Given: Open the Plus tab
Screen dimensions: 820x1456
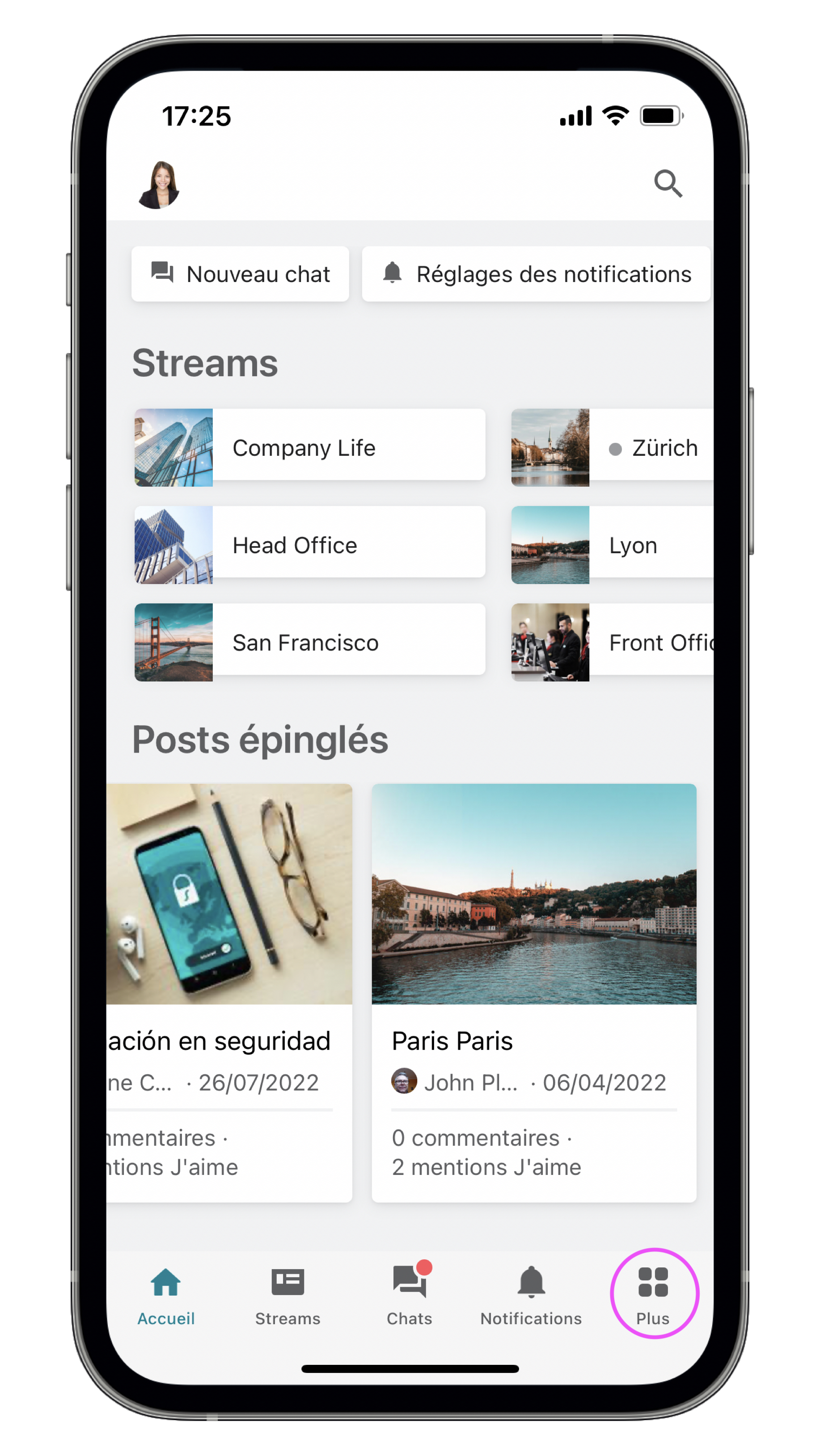Looking at the screenshot, I should 653,1294.
